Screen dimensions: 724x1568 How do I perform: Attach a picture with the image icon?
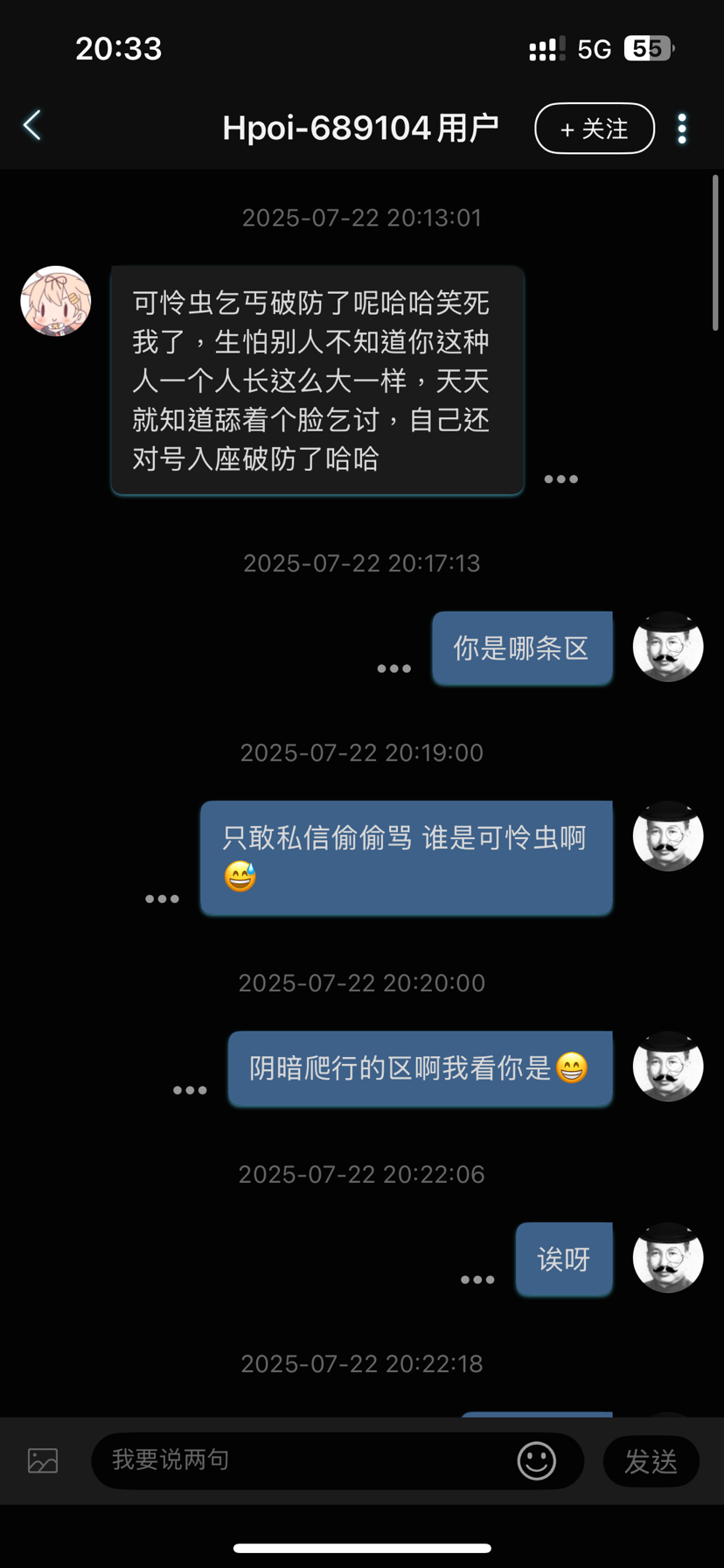click(x=43, y=1460)
